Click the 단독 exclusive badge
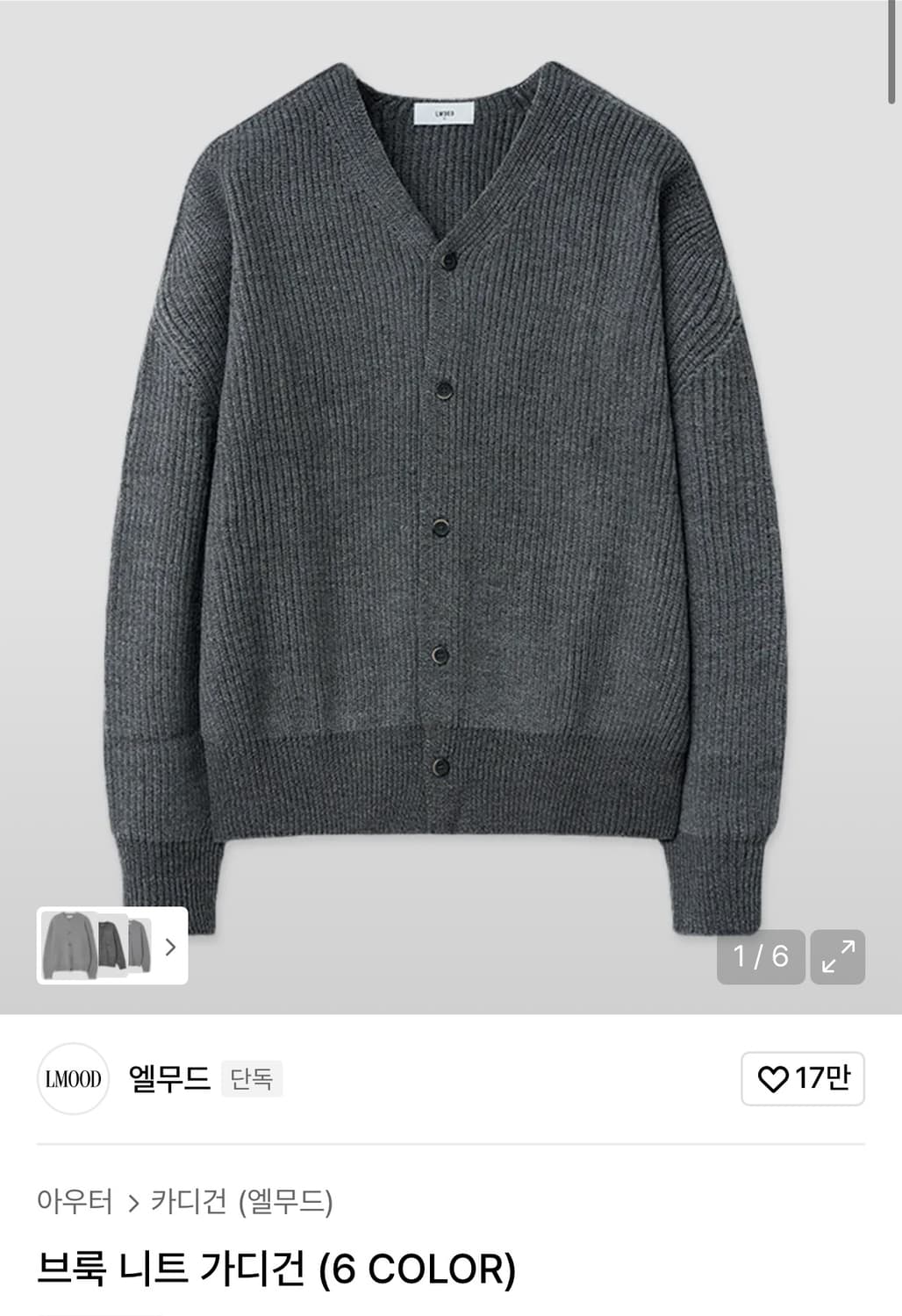Screen dimensions: 902x1316 point(252,1080)
